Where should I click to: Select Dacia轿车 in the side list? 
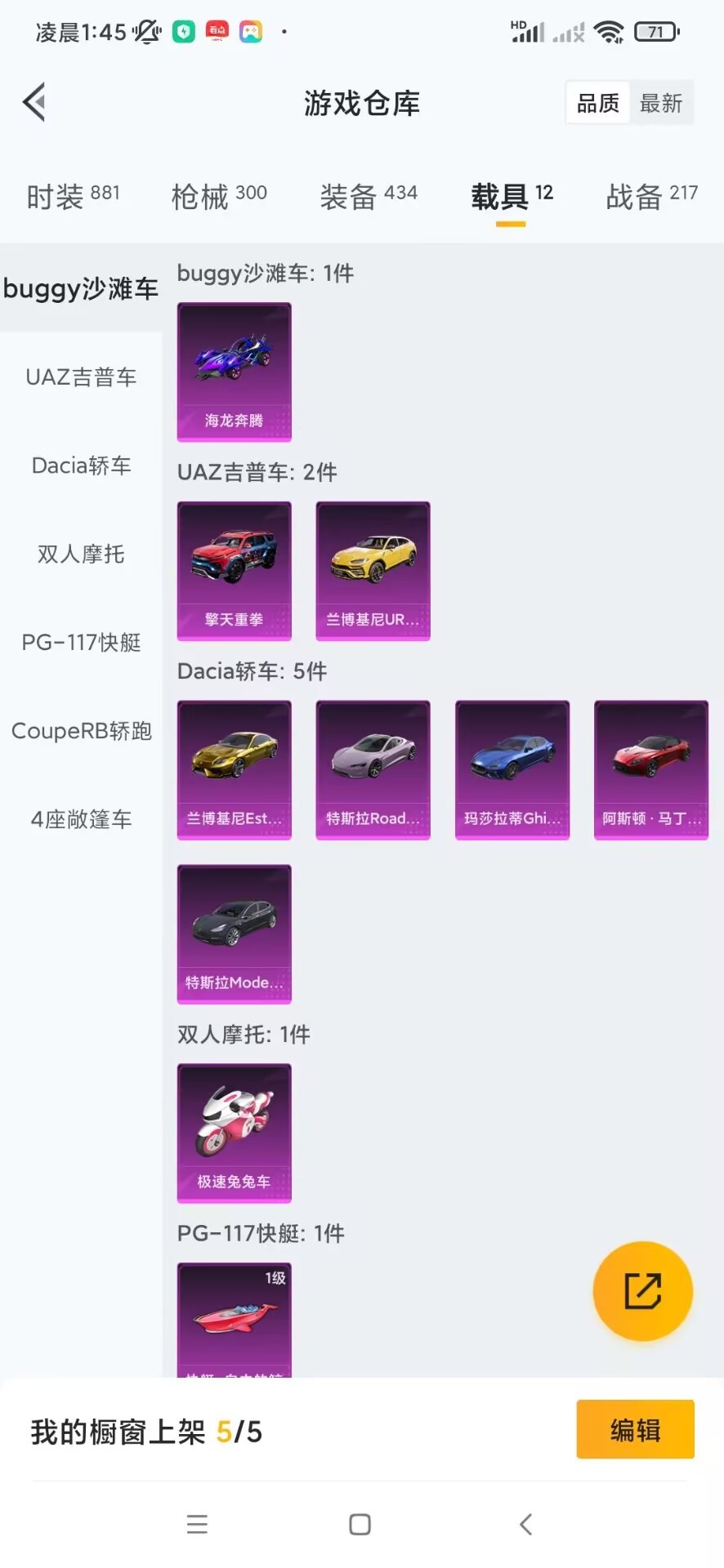tap(81, 465)
